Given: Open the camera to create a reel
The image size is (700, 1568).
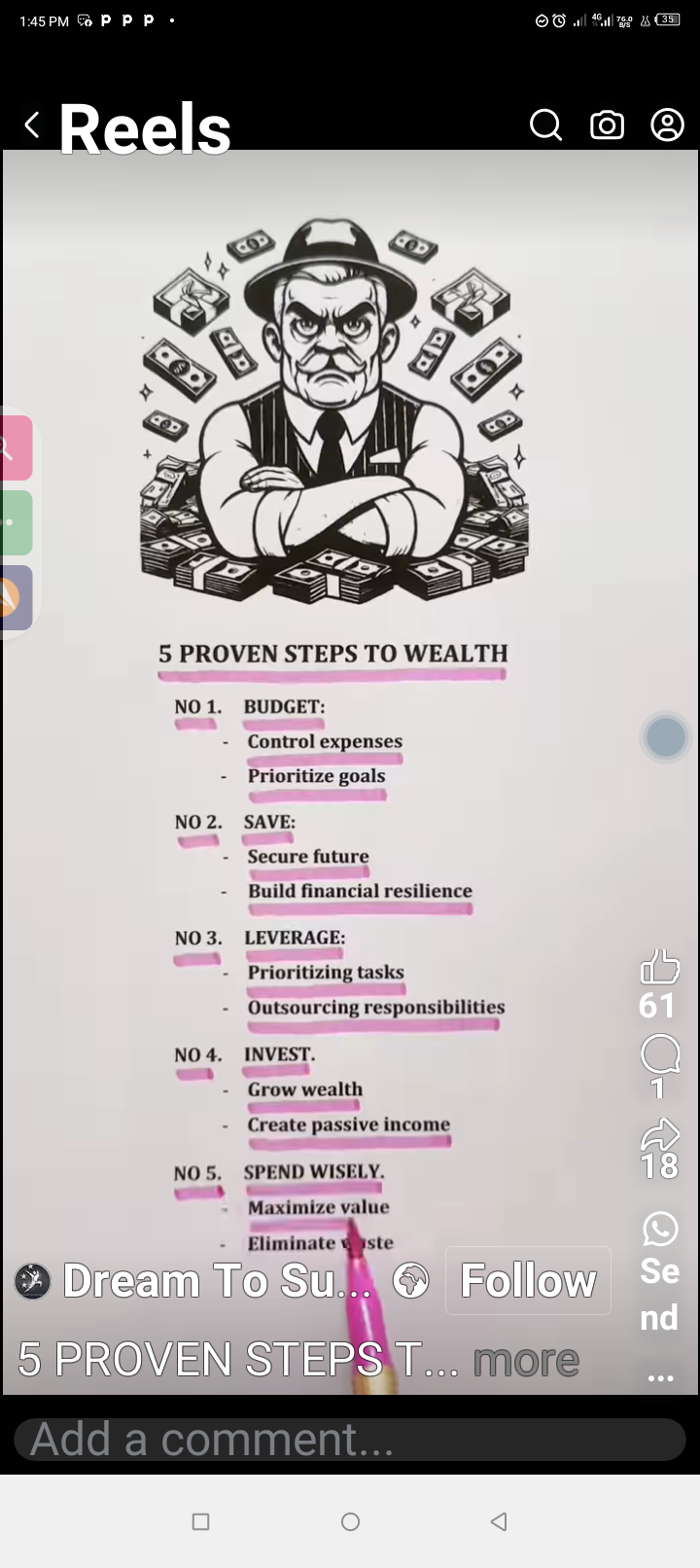Looking at the screenshot, I should point(607,125).
